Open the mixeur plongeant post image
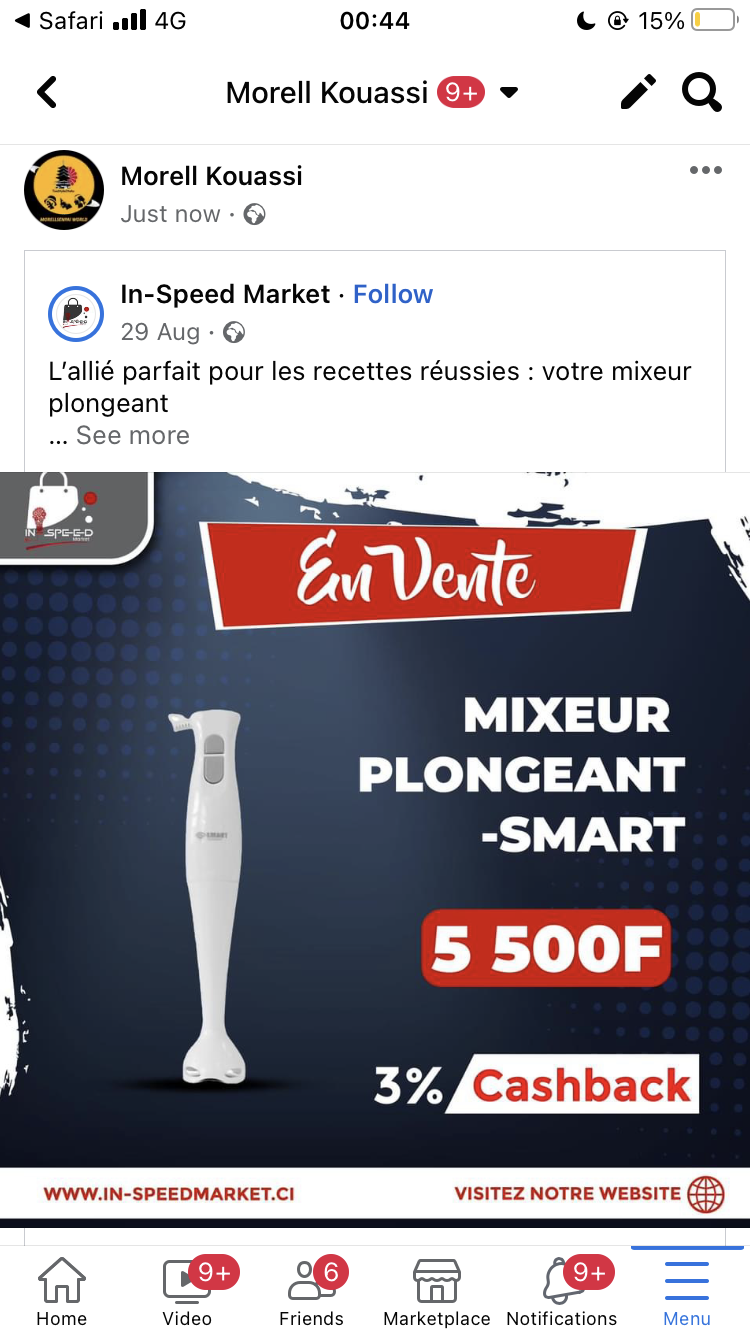The width and height of the screenshot is (750, 1334). (375, 820)
